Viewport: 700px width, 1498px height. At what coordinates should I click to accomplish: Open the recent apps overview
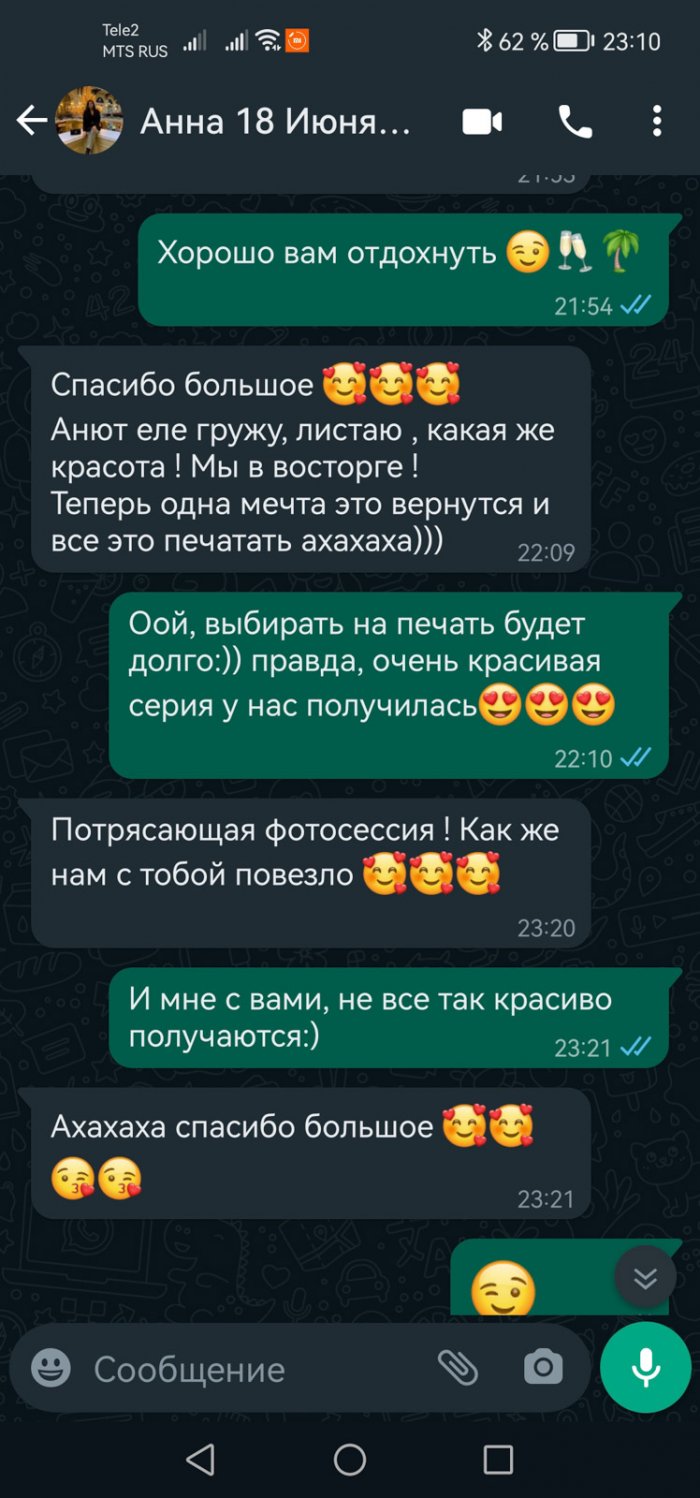pyautogui.click(x=497, y=1459)
